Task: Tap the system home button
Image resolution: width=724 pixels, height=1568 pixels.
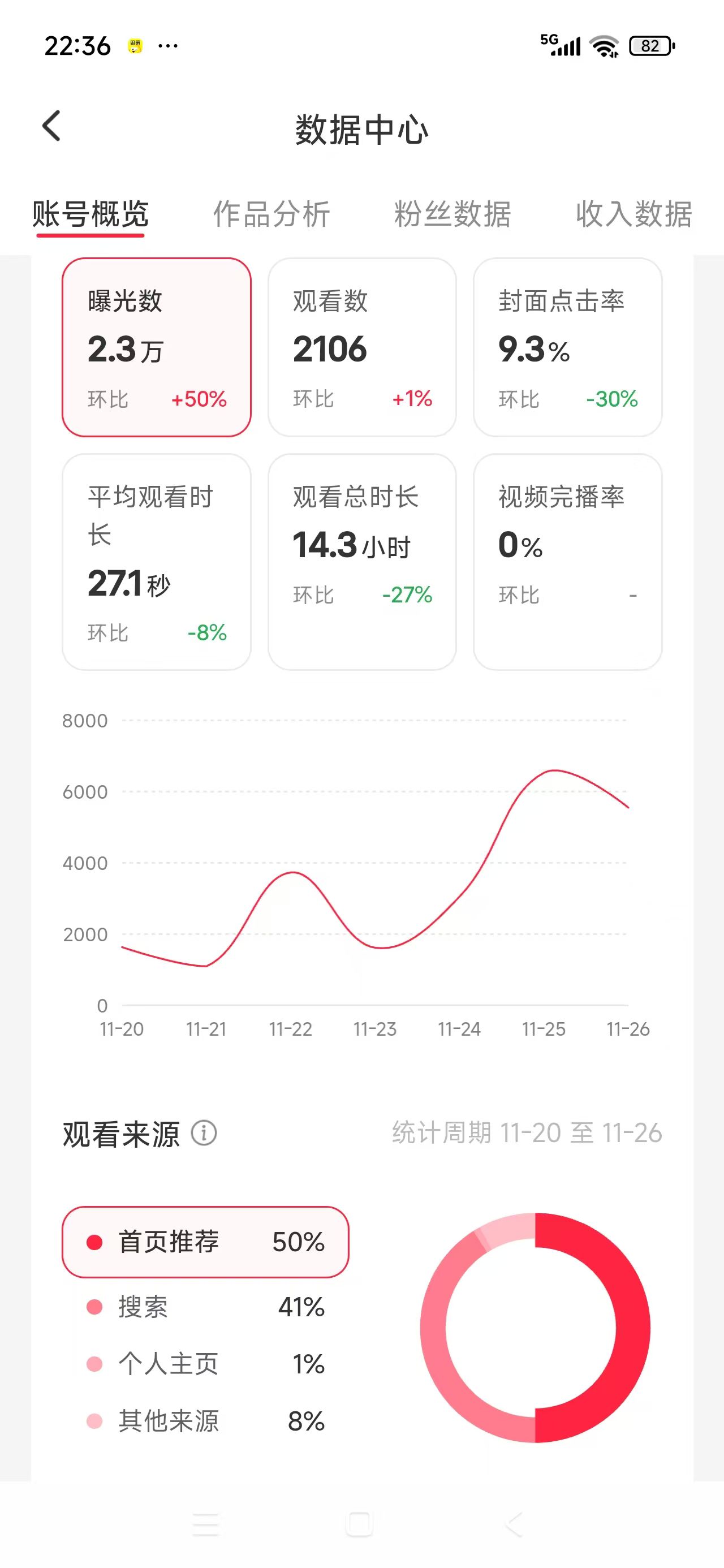Action: (x=359, y=1524)
